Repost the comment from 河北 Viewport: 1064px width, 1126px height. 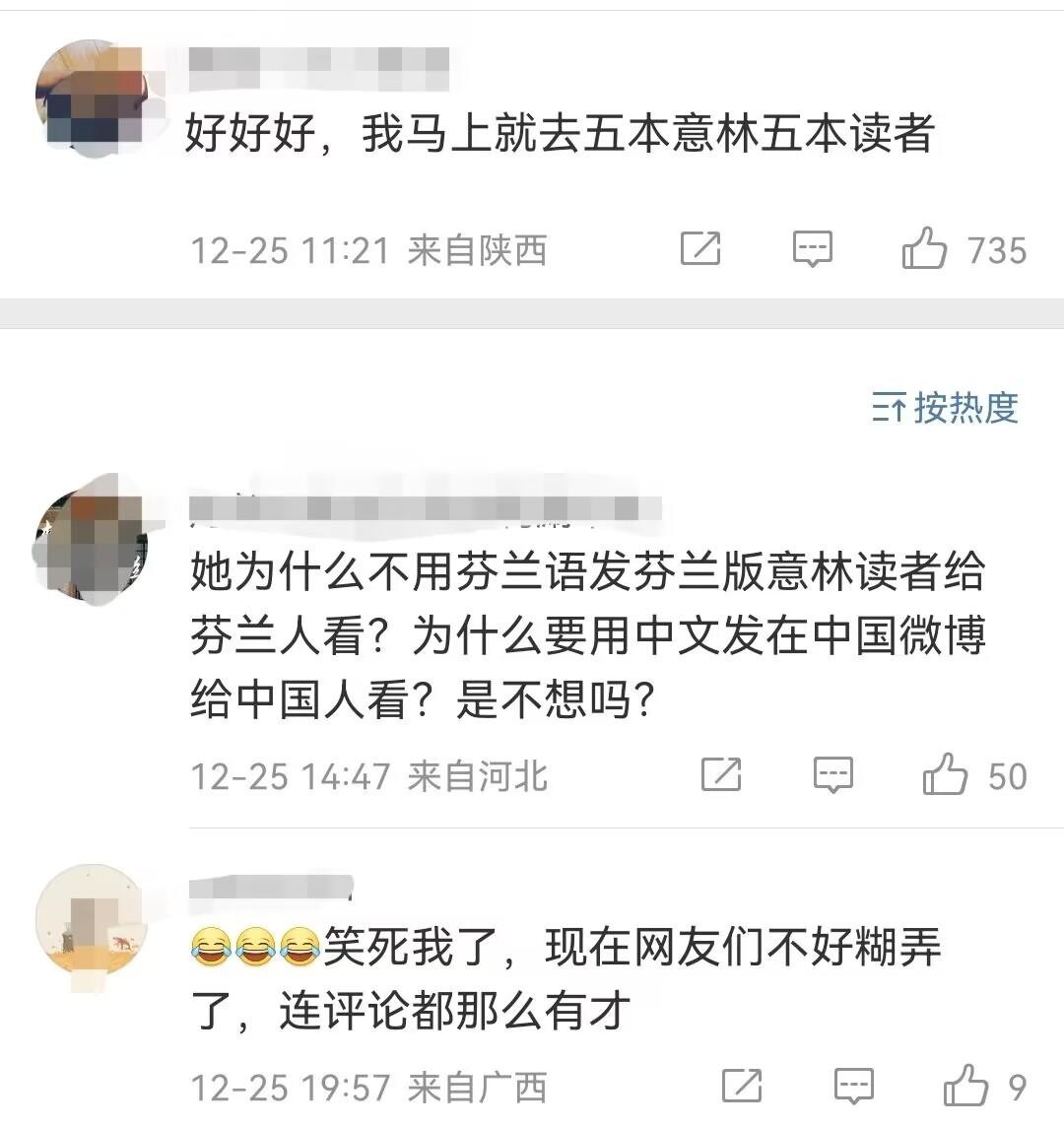point(721,776)
